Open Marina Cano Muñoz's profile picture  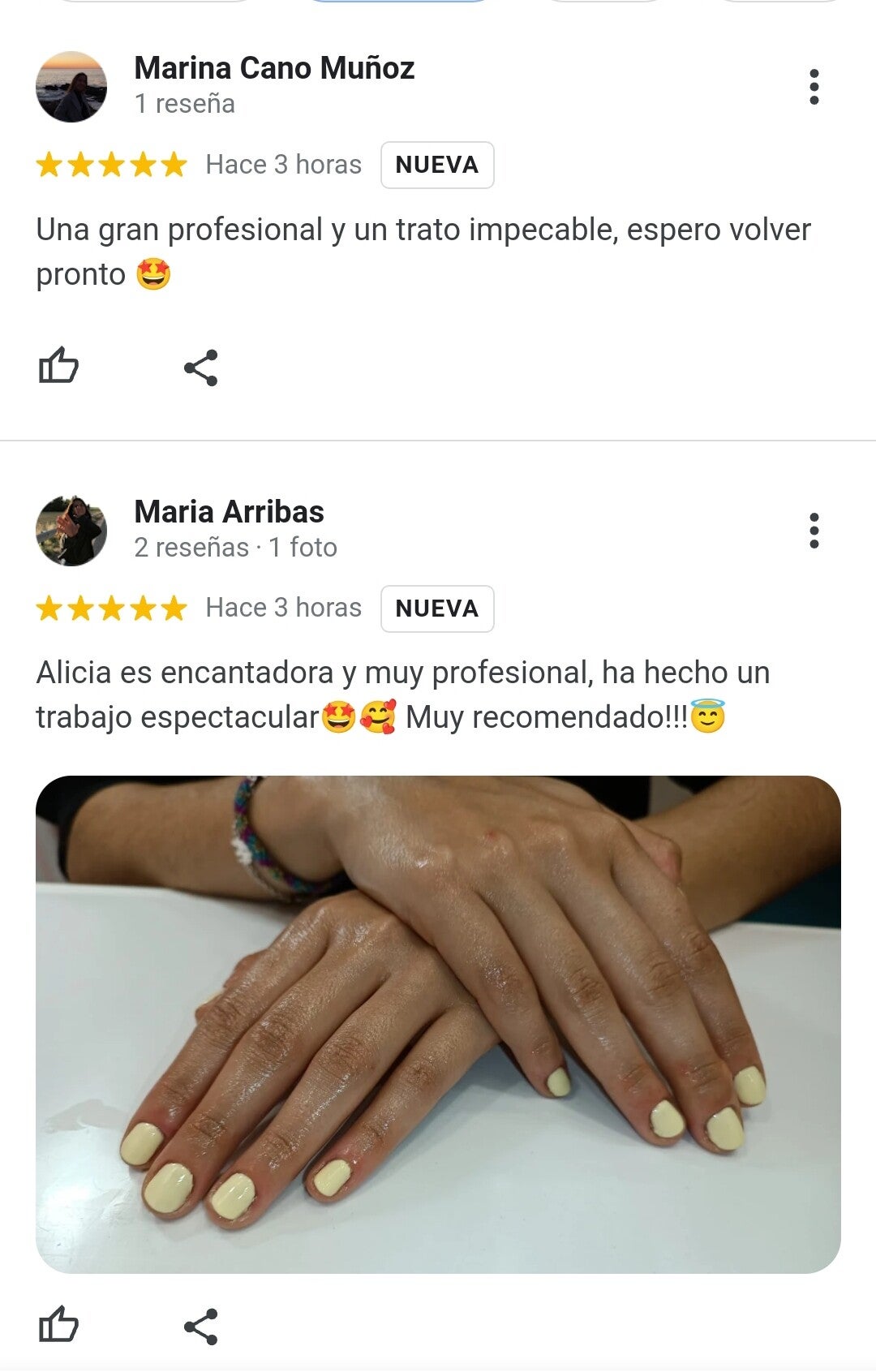(71, 87)
